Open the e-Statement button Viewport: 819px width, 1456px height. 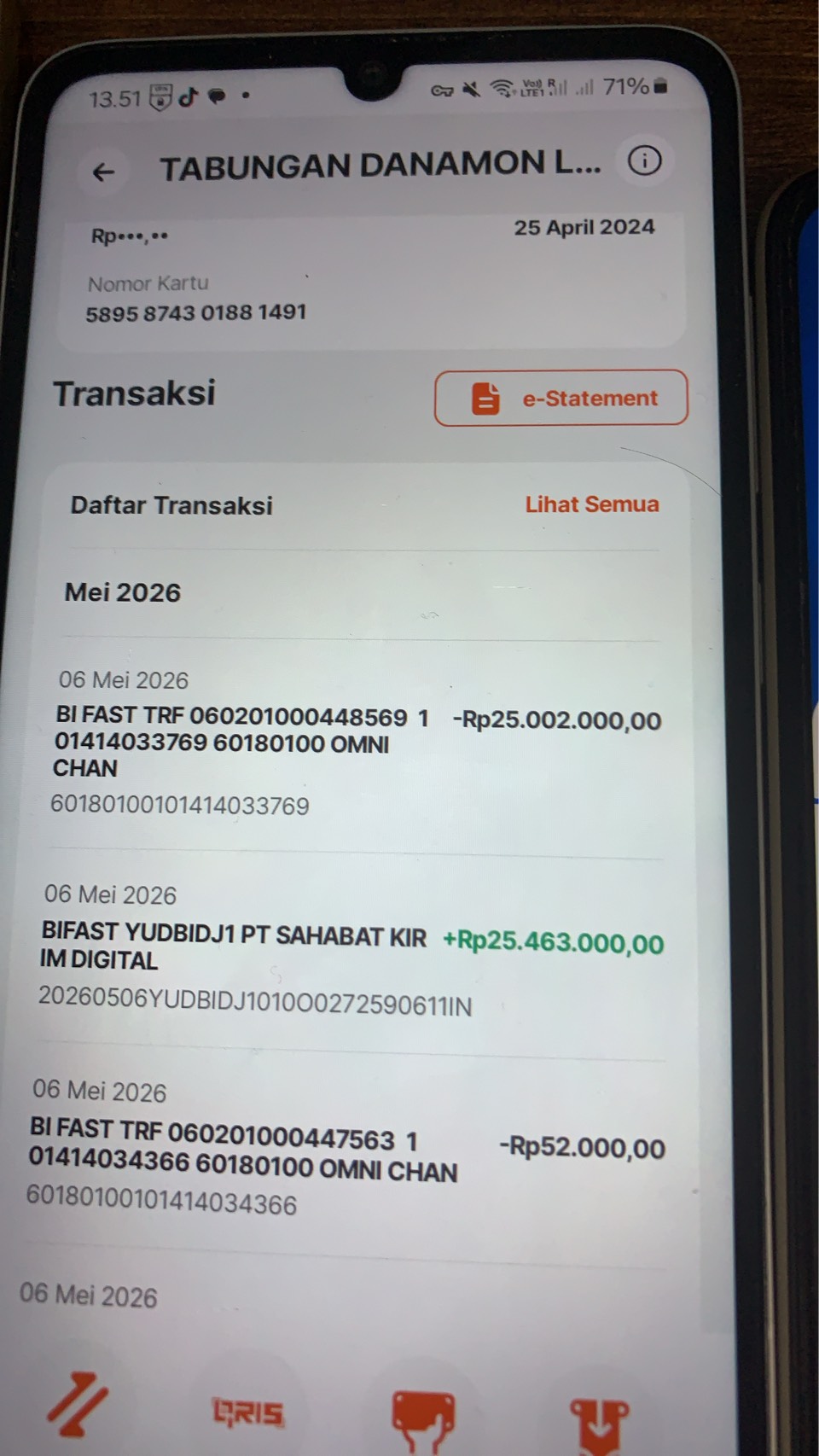pyautogui.click(x=561, y=398)
